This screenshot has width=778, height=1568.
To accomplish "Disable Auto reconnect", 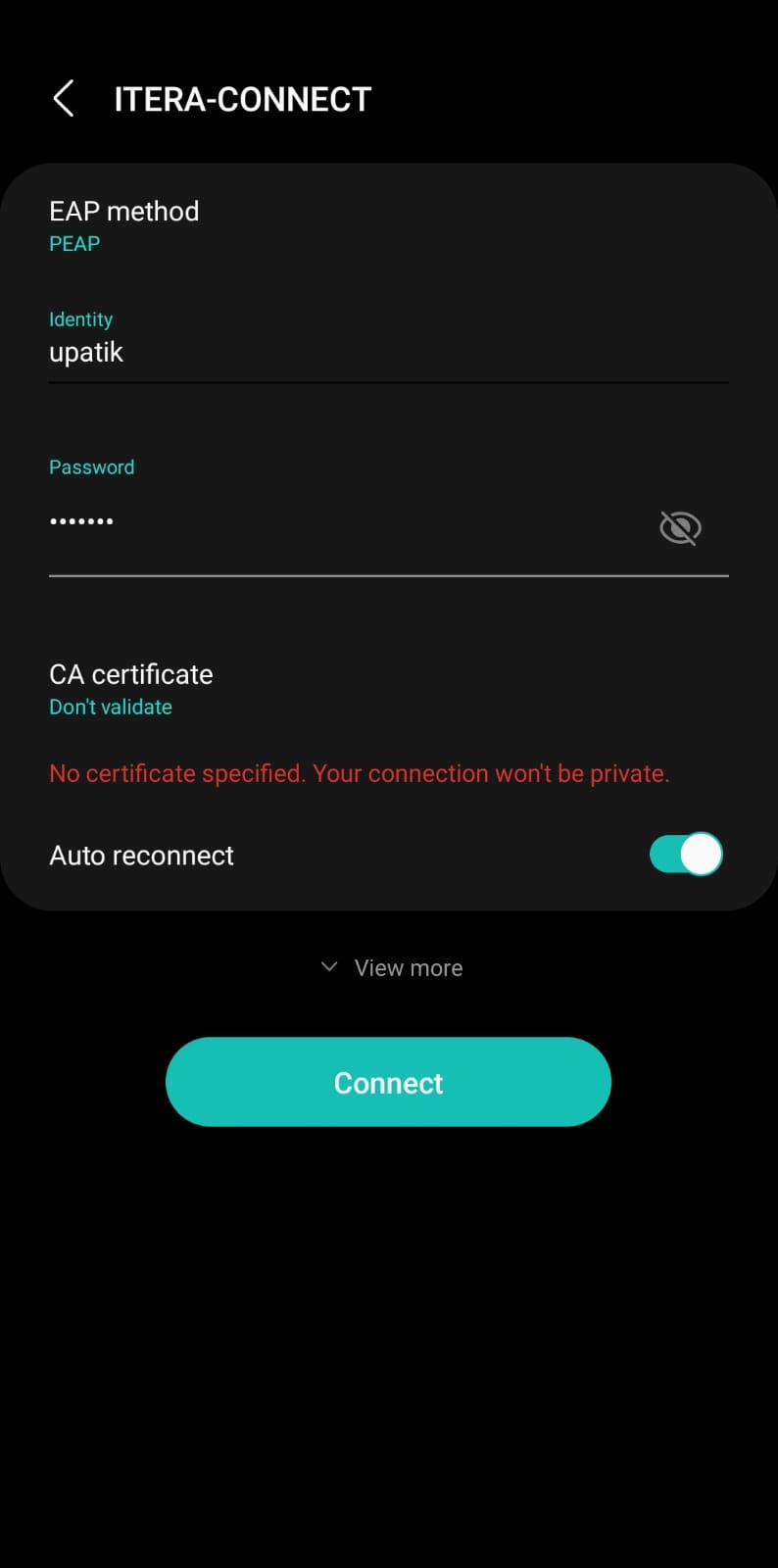I will pos(685,854).
